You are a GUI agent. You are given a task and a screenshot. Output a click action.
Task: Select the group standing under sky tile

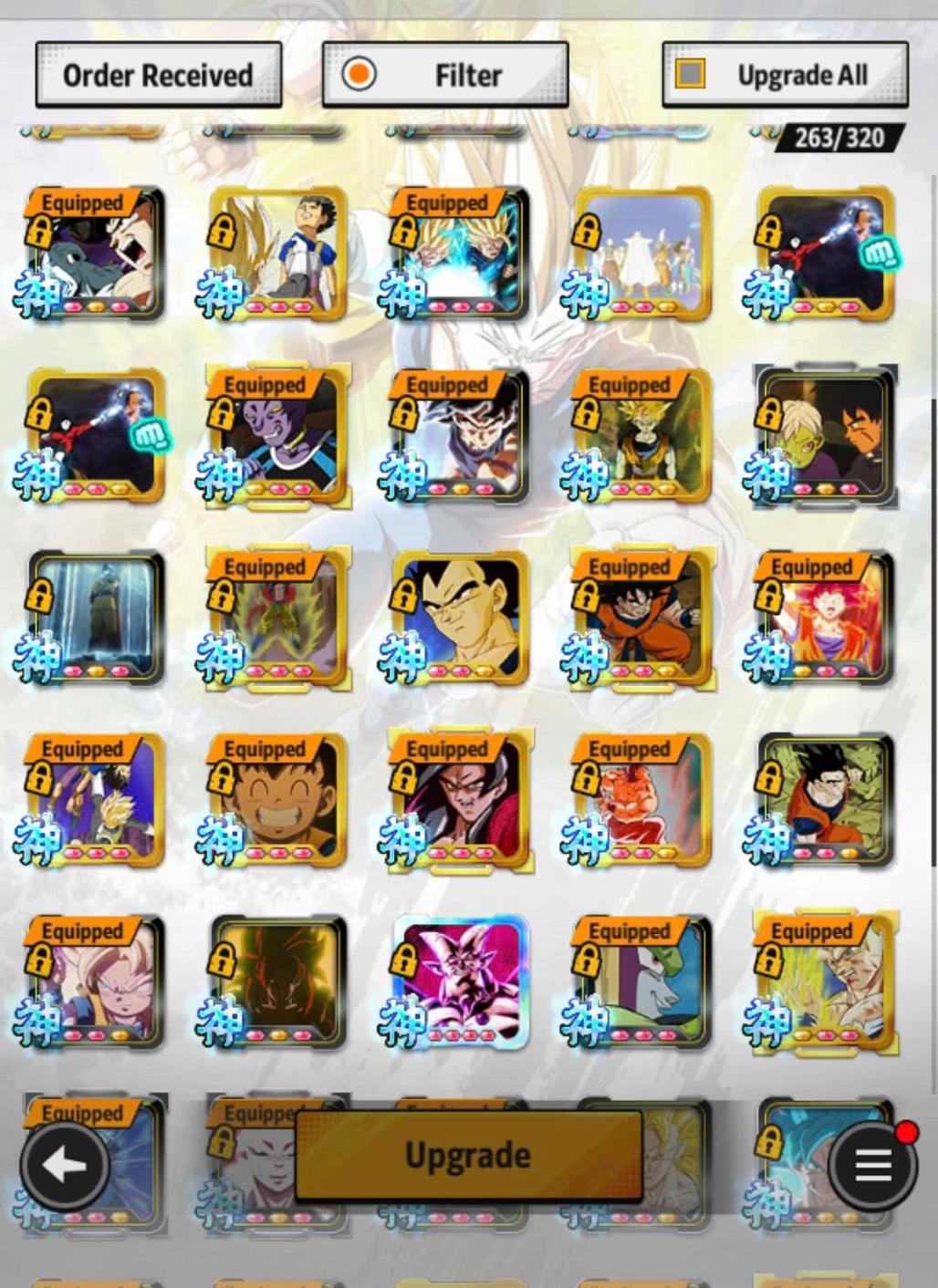coord(643,253)
